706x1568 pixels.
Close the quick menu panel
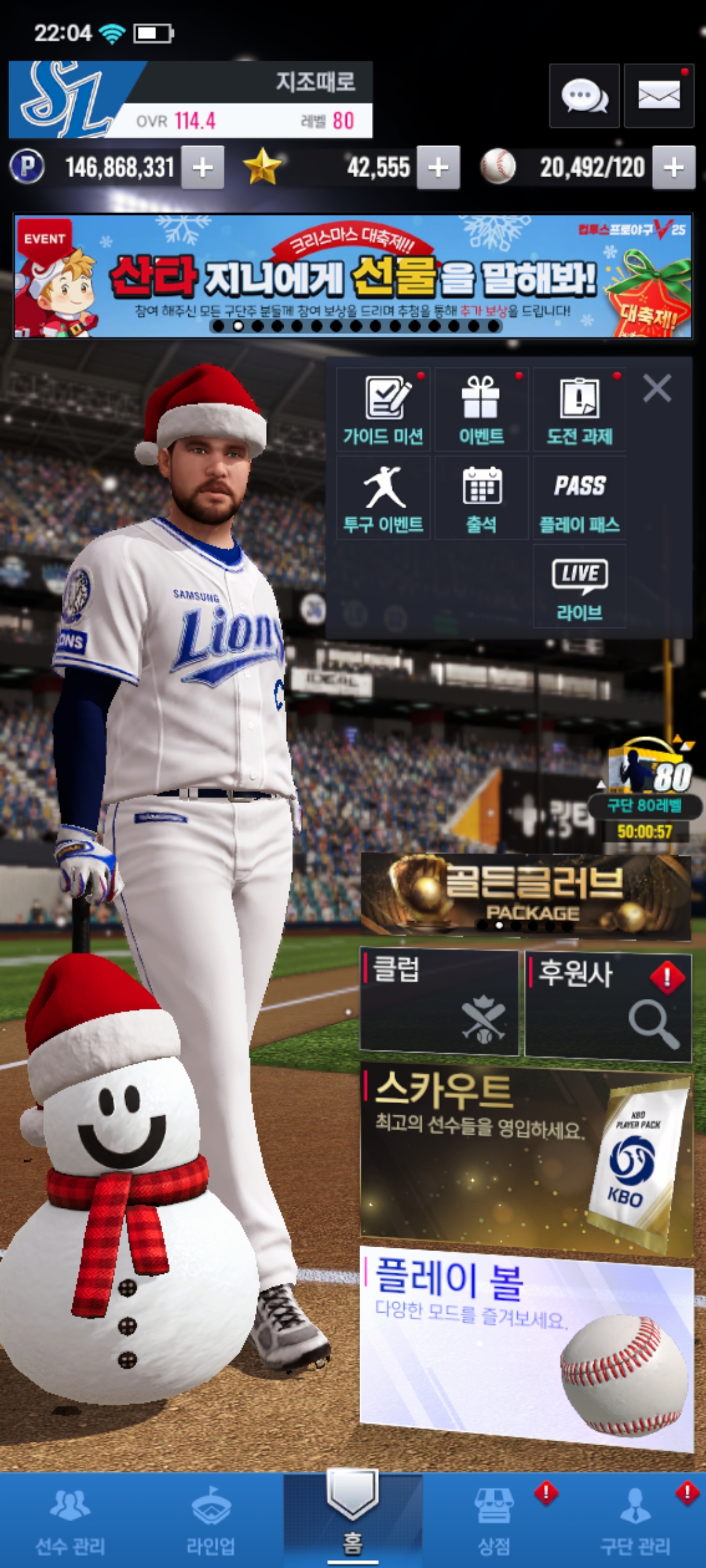(657, 389)
